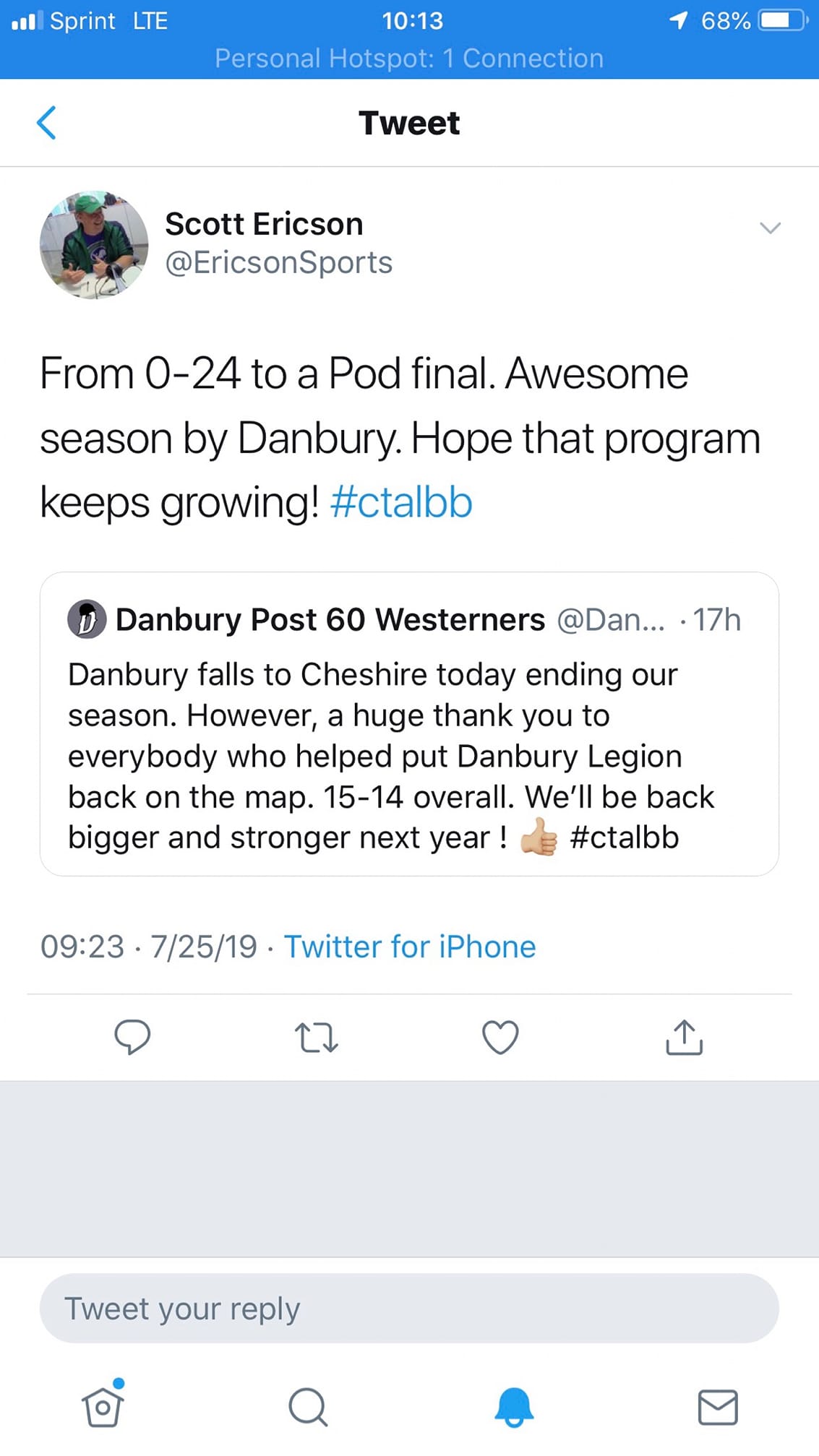The height and width of the screenshot is (1456, 819).
Task: Go back using the top-left arrow
Action: click(46, 122)
